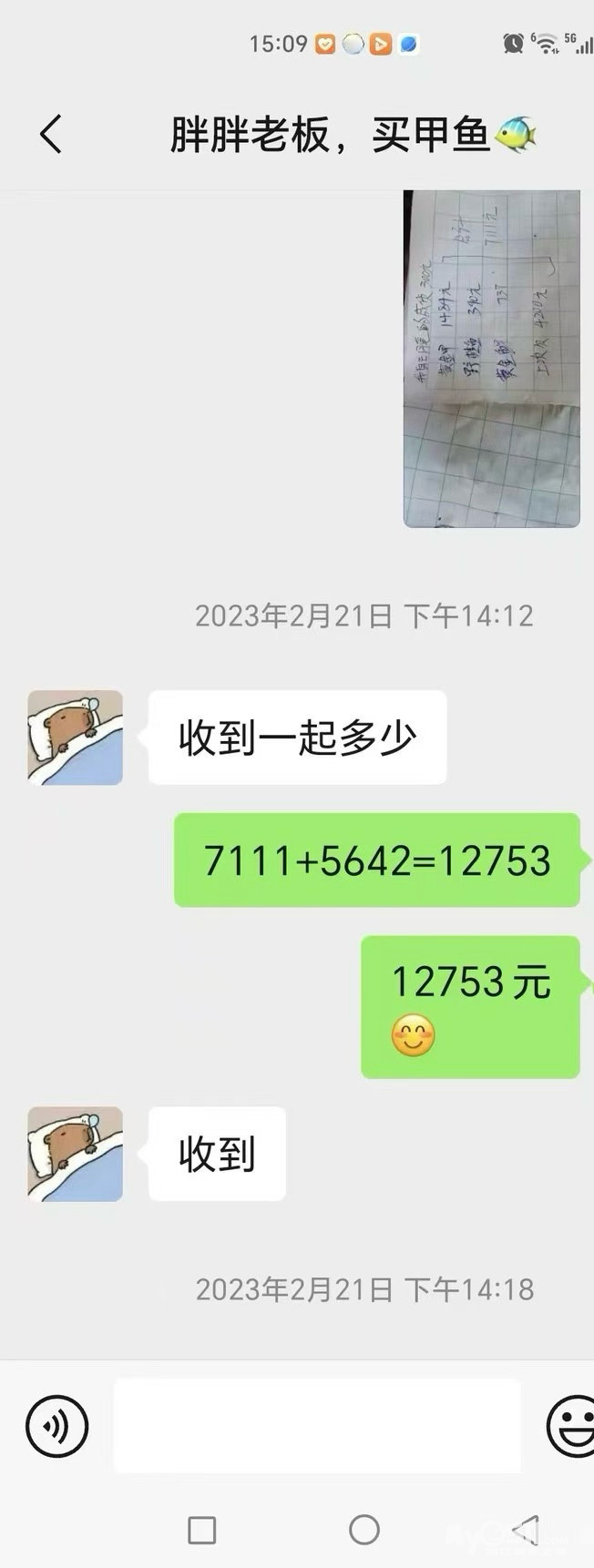Open the handwritten note photo message
Viewport: 594px width, 1568px height.
[x=491, y=358]
